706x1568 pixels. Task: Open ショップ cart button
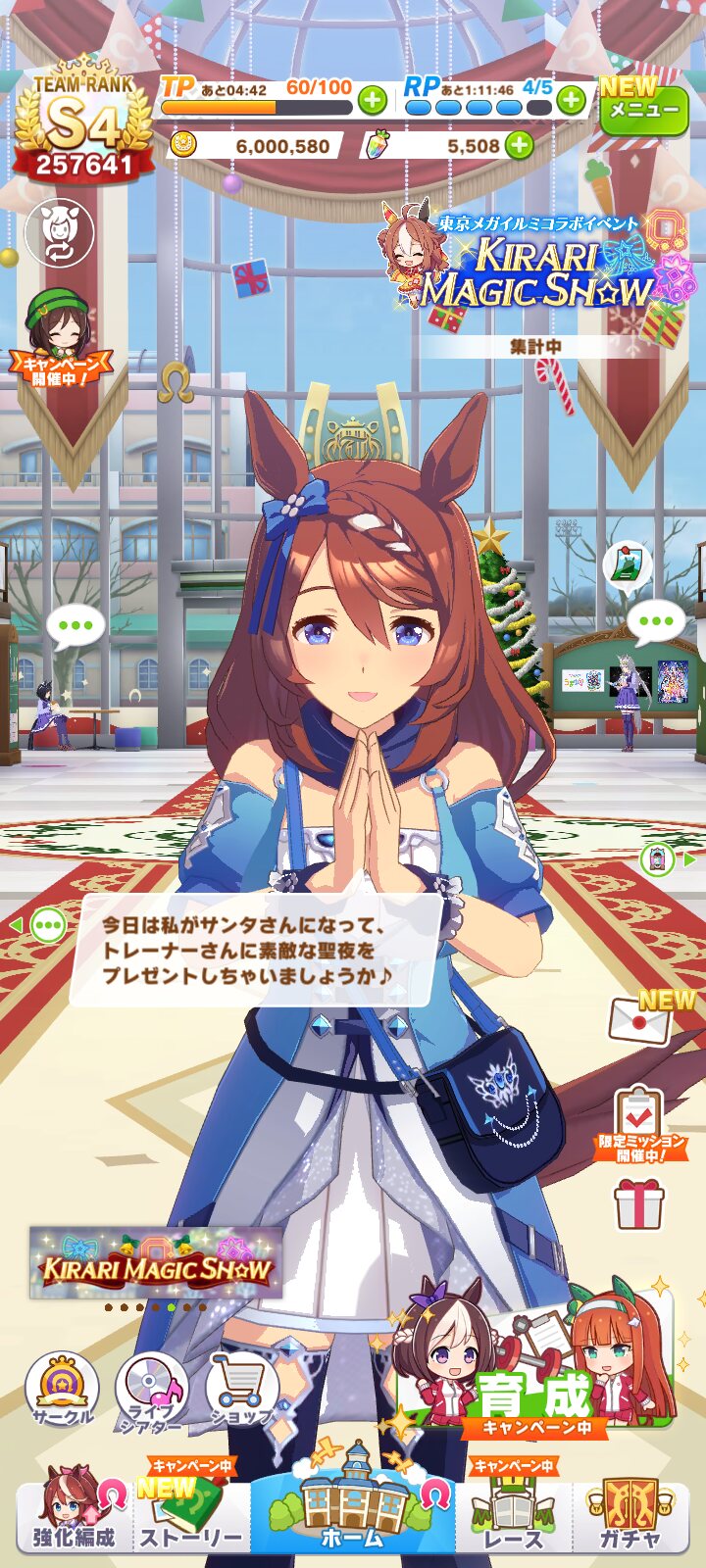241,1389
